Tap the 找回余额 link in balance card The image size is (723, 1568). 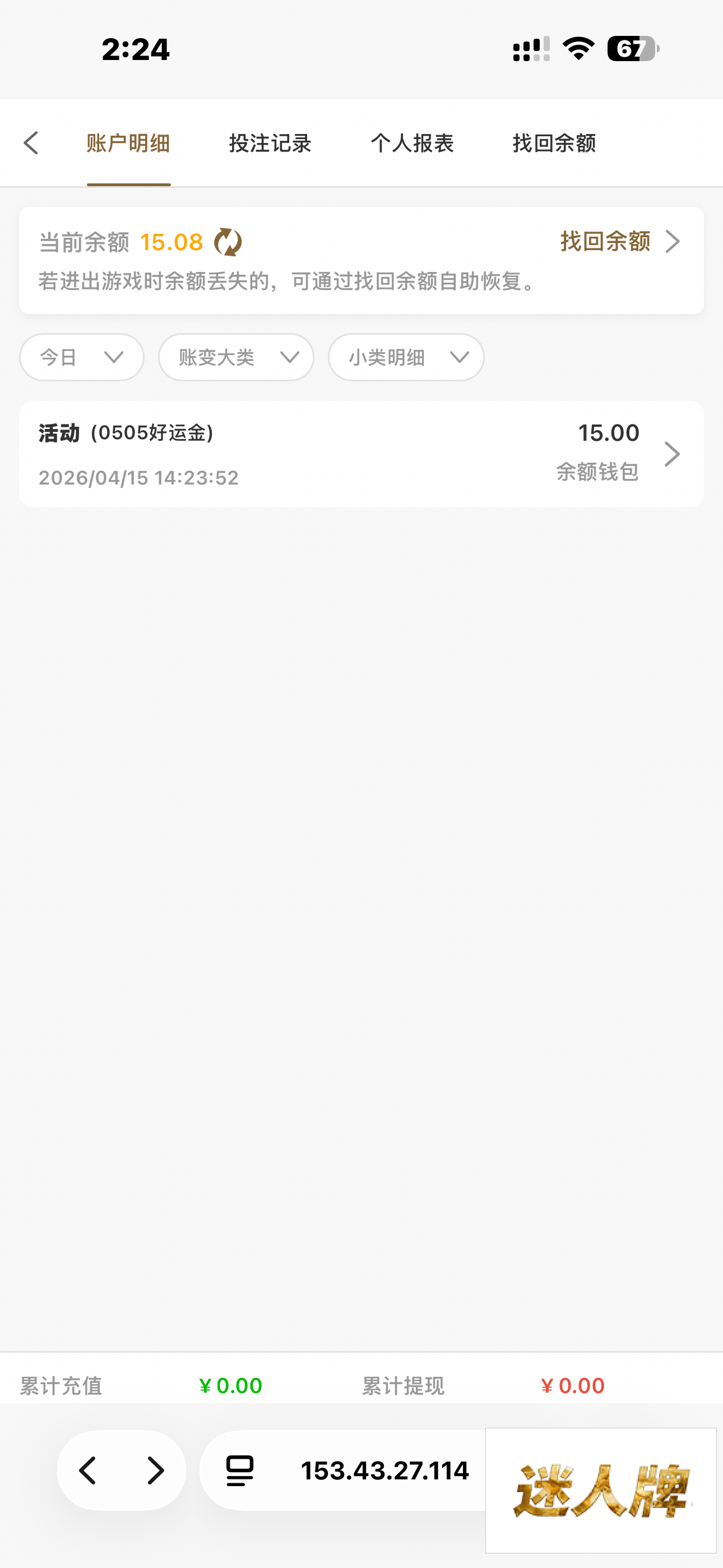(619, 242)
